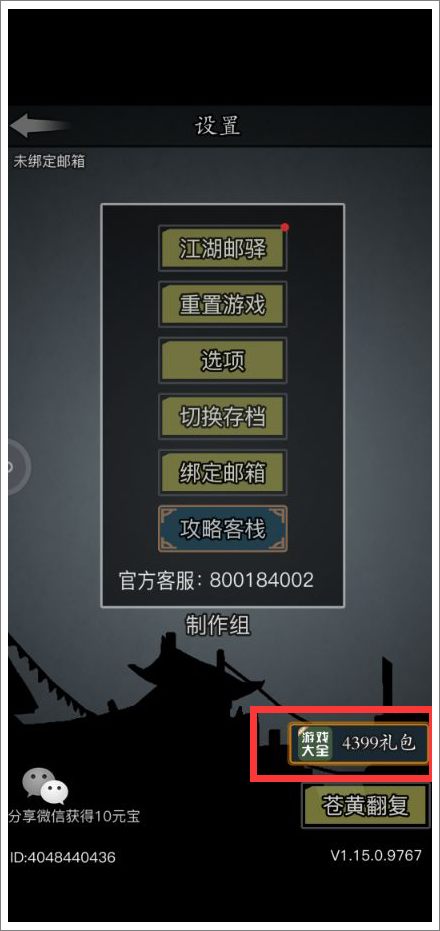Select 切换存档 to switch saves
Screen dimensions: 440x931
(x=223, y=417)
